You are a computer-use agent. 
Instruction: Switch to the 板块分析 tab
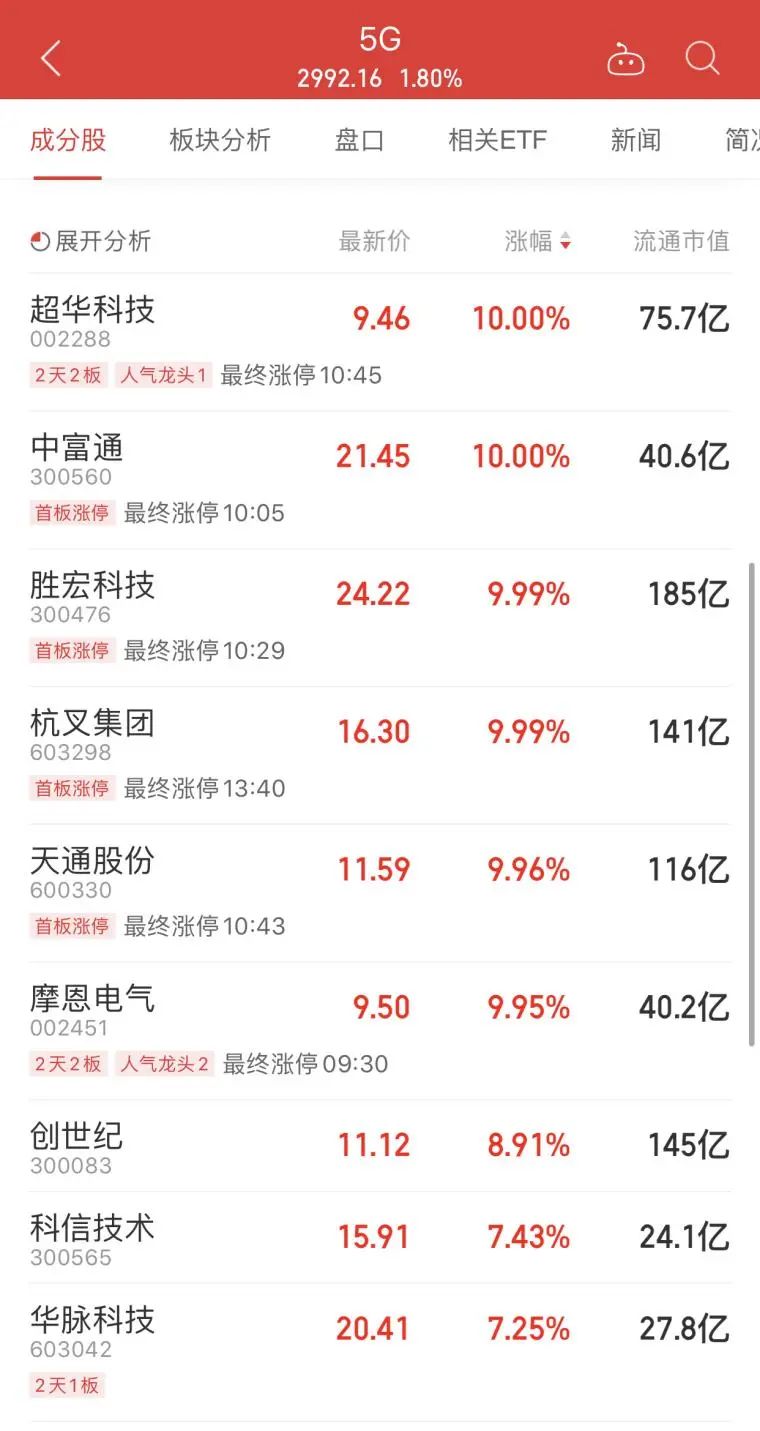pyautogui.click(x=220, y=140)
